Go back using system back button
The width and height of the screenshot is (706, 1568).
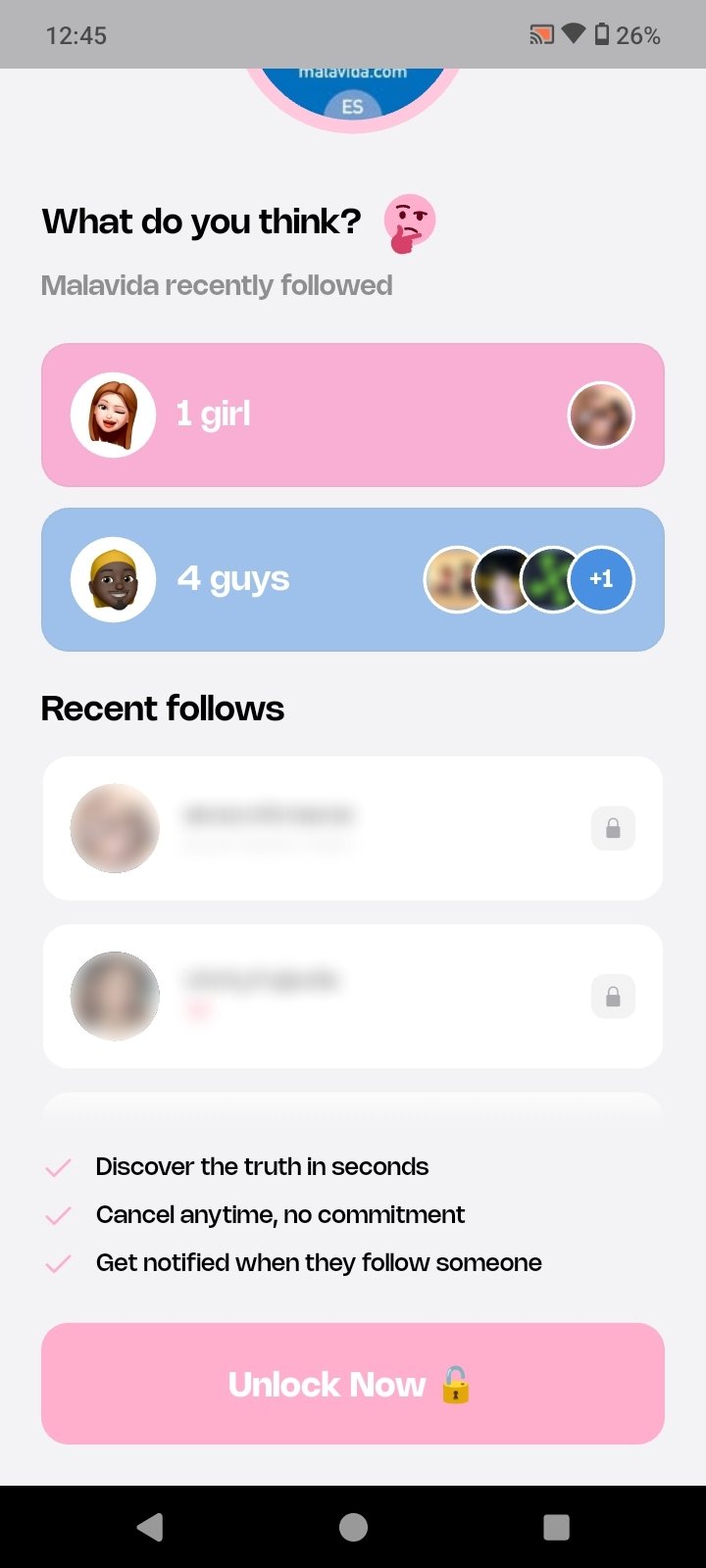click(x=150, y=1527)
